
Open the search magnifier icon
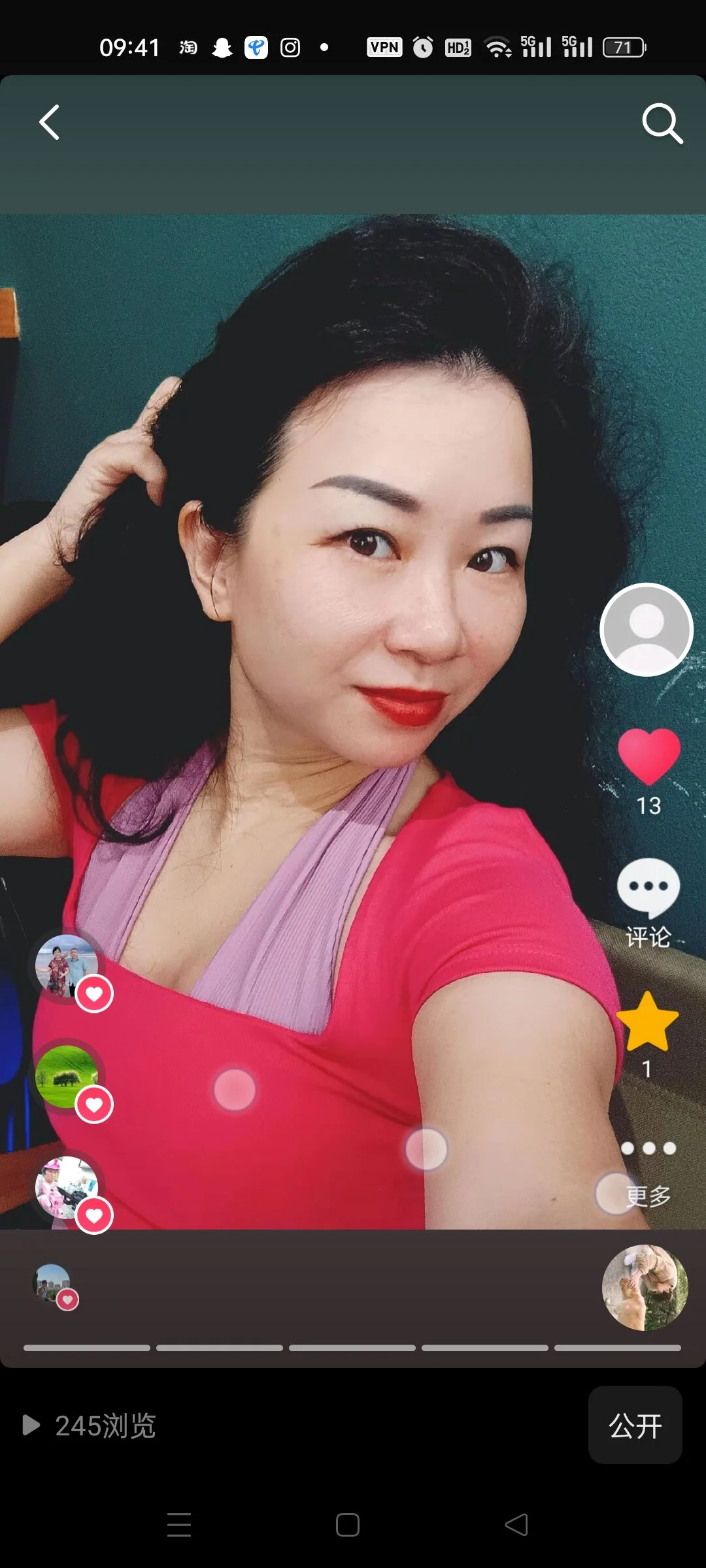662,123
